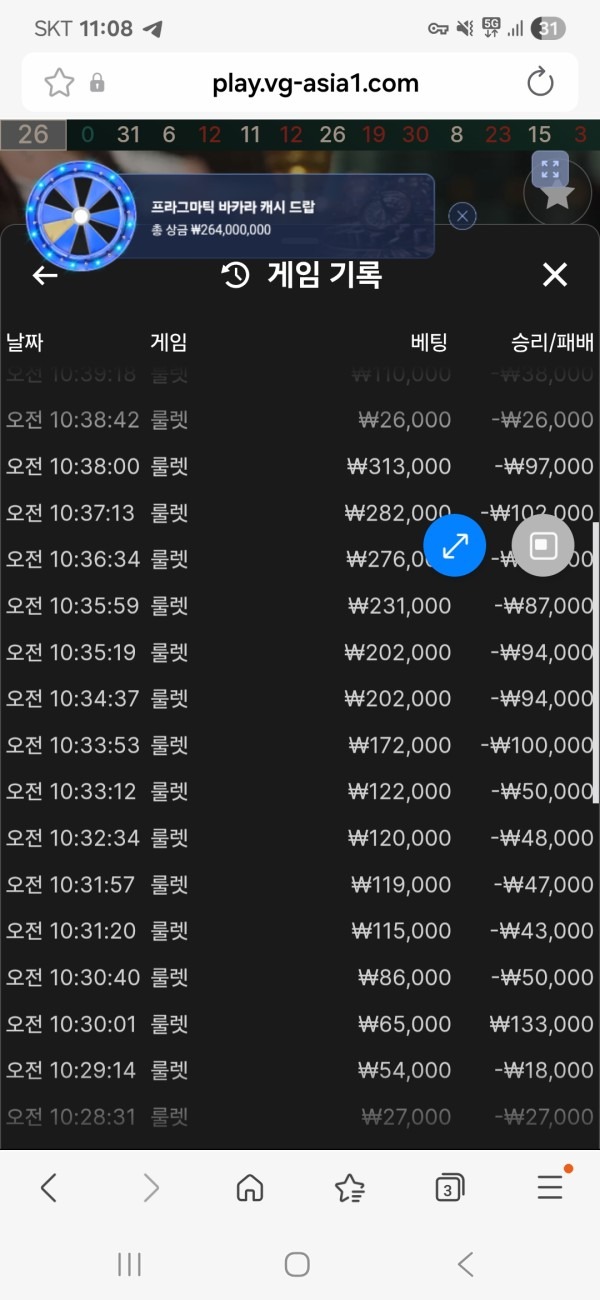
Task: Close the 게임 기록 panel
Action: [554, 275]
